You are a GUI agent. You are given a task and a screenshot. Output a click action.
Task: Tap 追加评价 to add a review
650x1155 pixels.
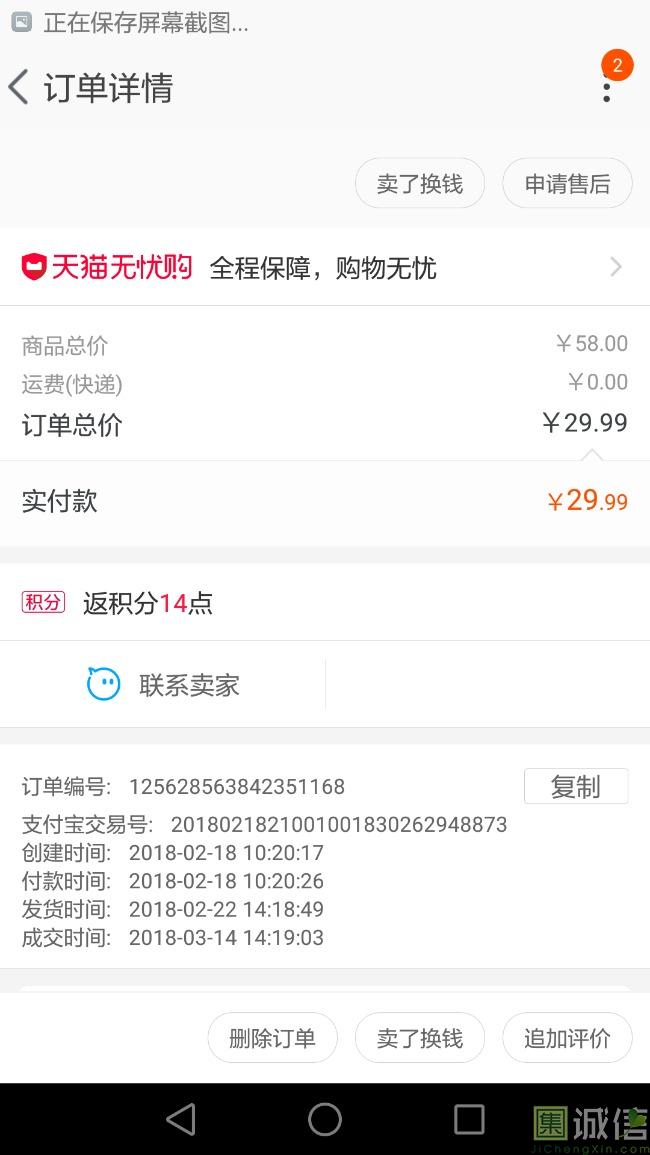coord(567,1038)
